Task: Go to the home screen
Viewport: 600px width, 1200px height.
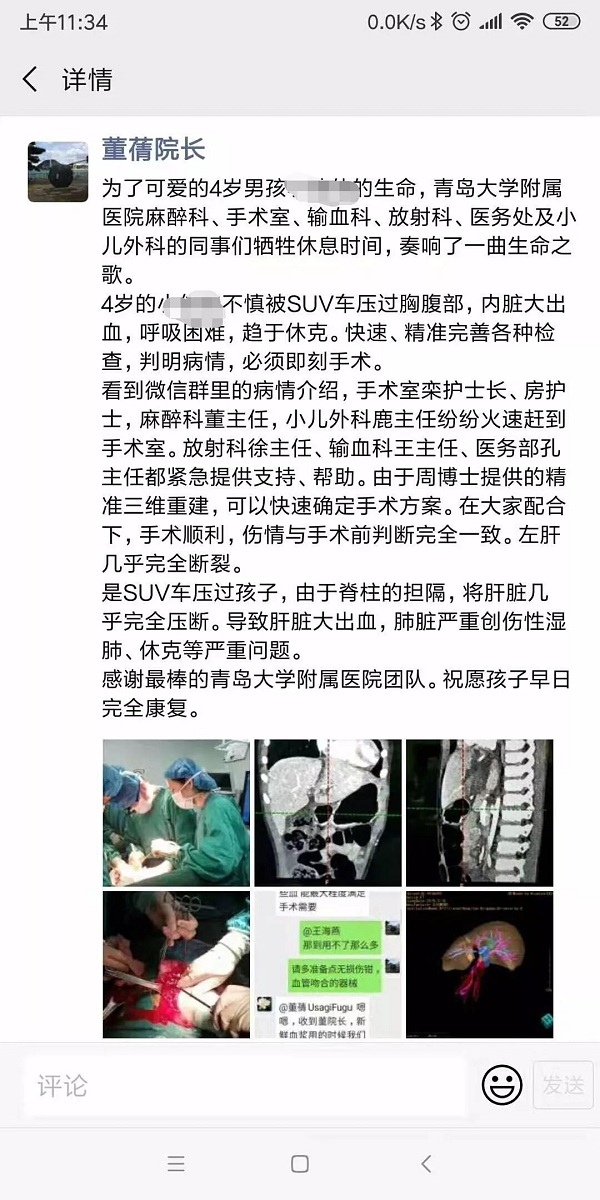Action: pos(300,1164)
